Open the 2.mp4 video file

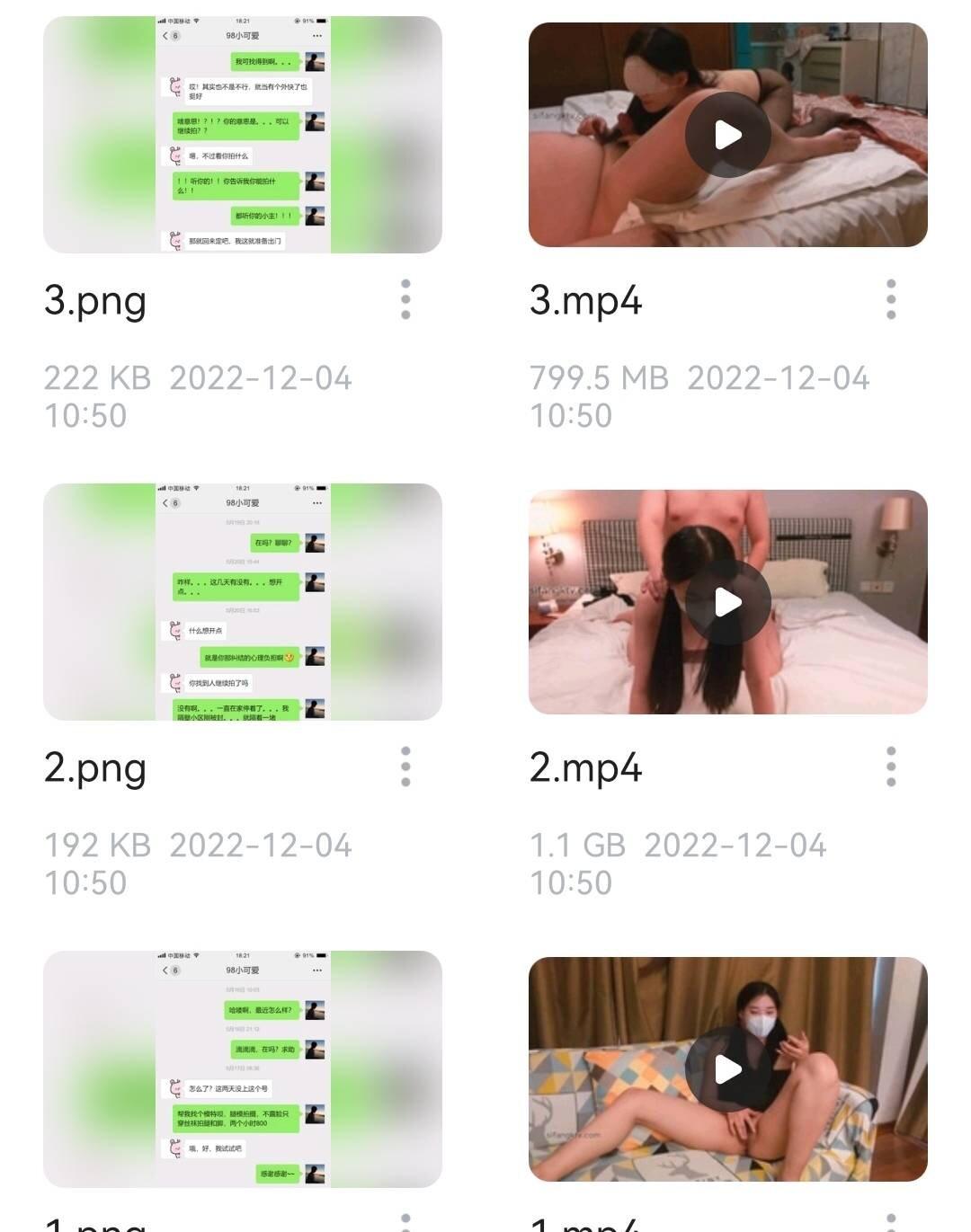[727, 602]
